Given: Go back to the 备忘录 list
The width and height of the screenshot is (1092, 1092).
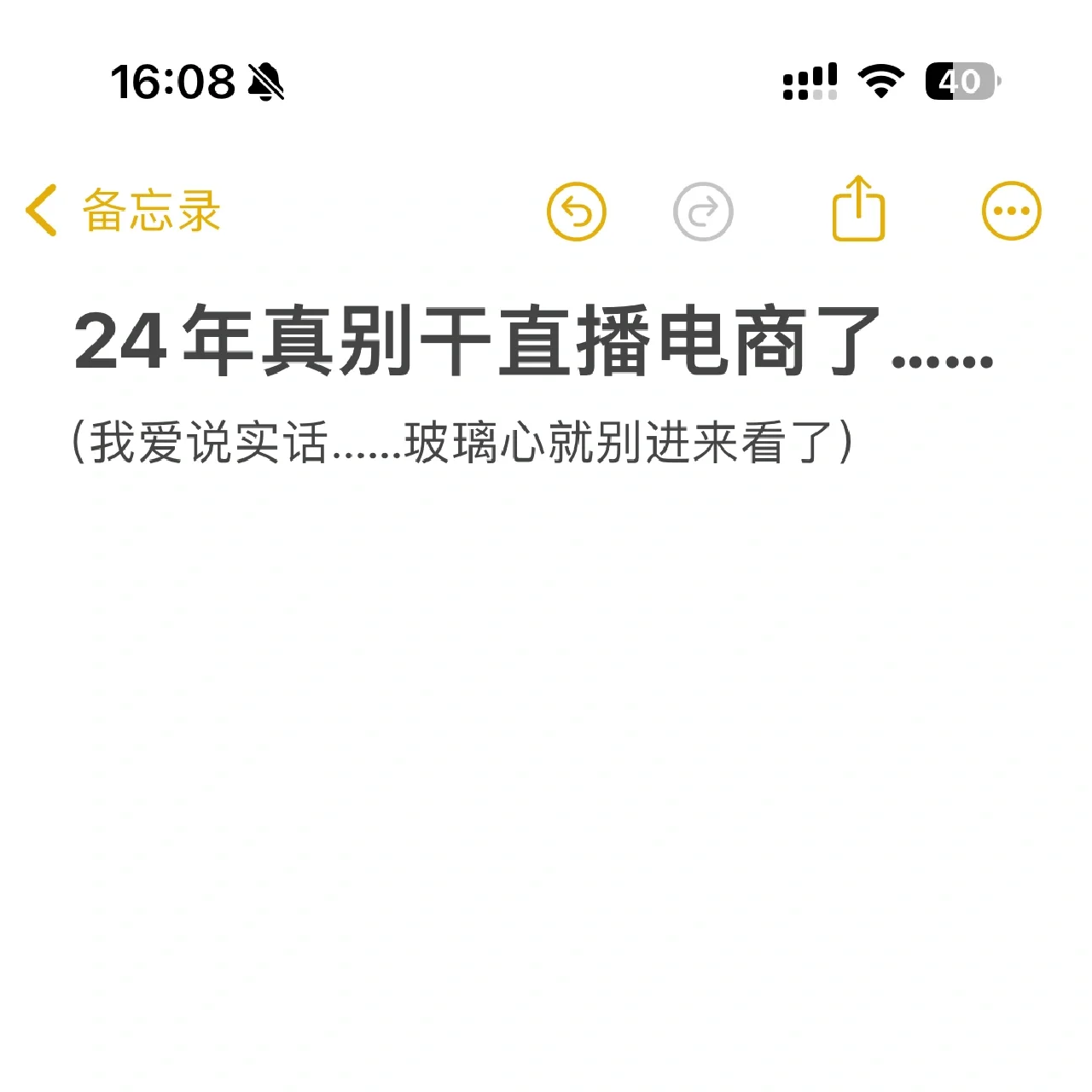Looking at the screenshot, I should pyautogui.click(x=124, y=211).
